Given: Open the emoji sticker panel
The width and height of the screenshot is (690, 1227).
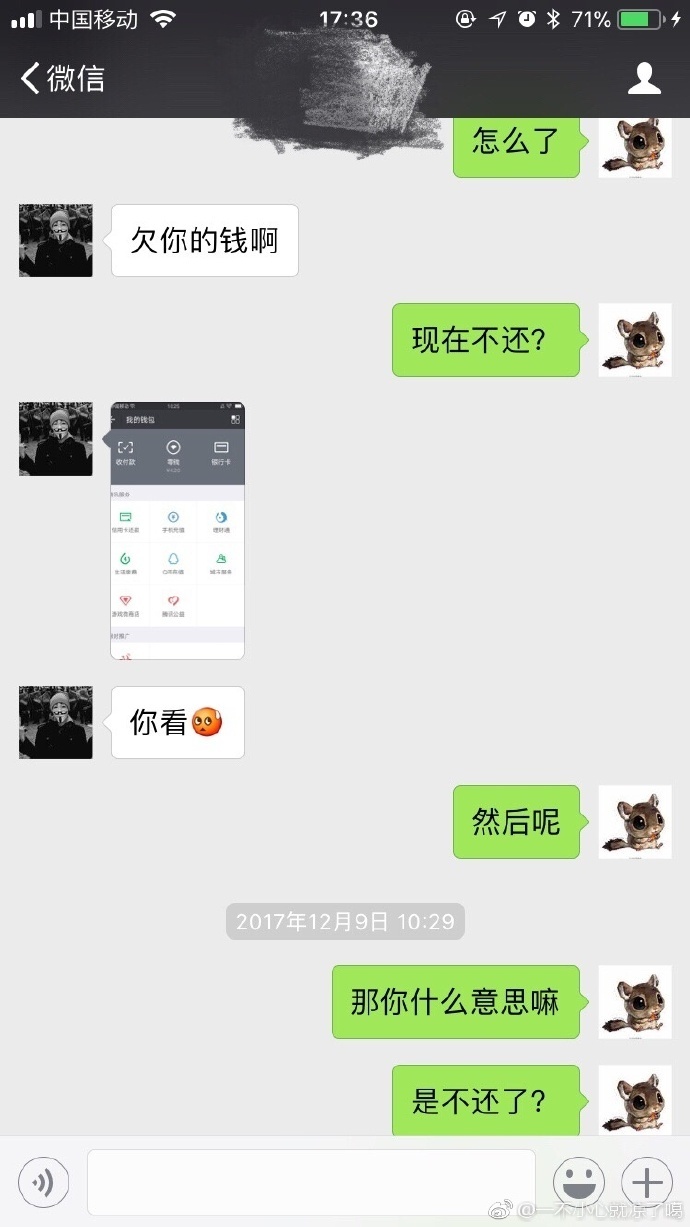Looking at the screenshot, I should [579, 1184].
